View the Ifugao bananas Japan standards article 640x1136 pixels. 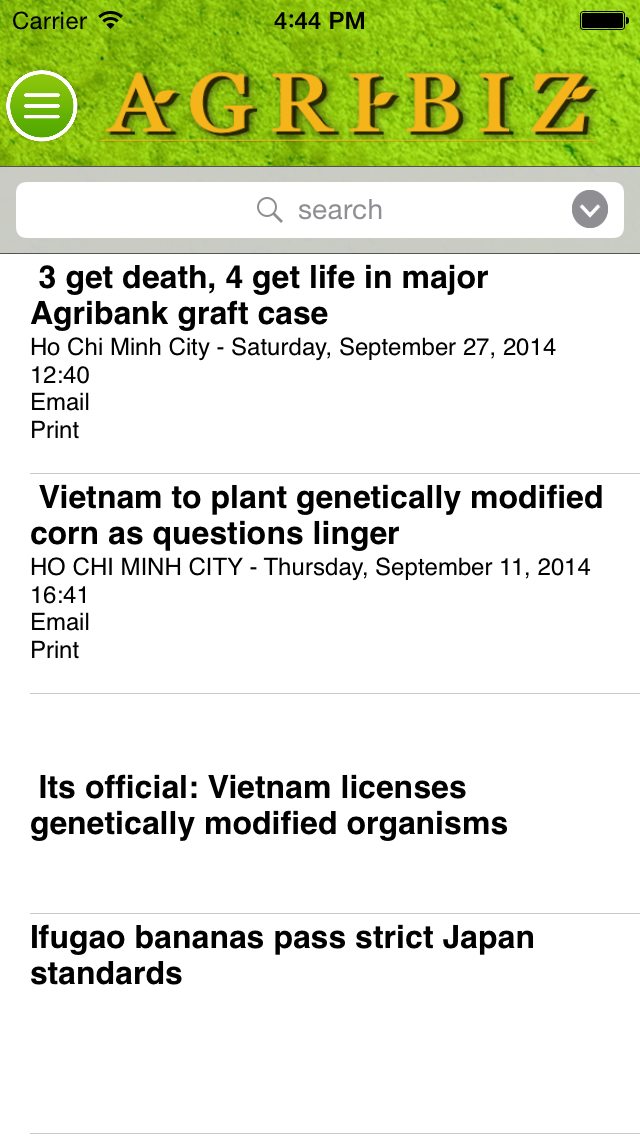click(283, 955)
